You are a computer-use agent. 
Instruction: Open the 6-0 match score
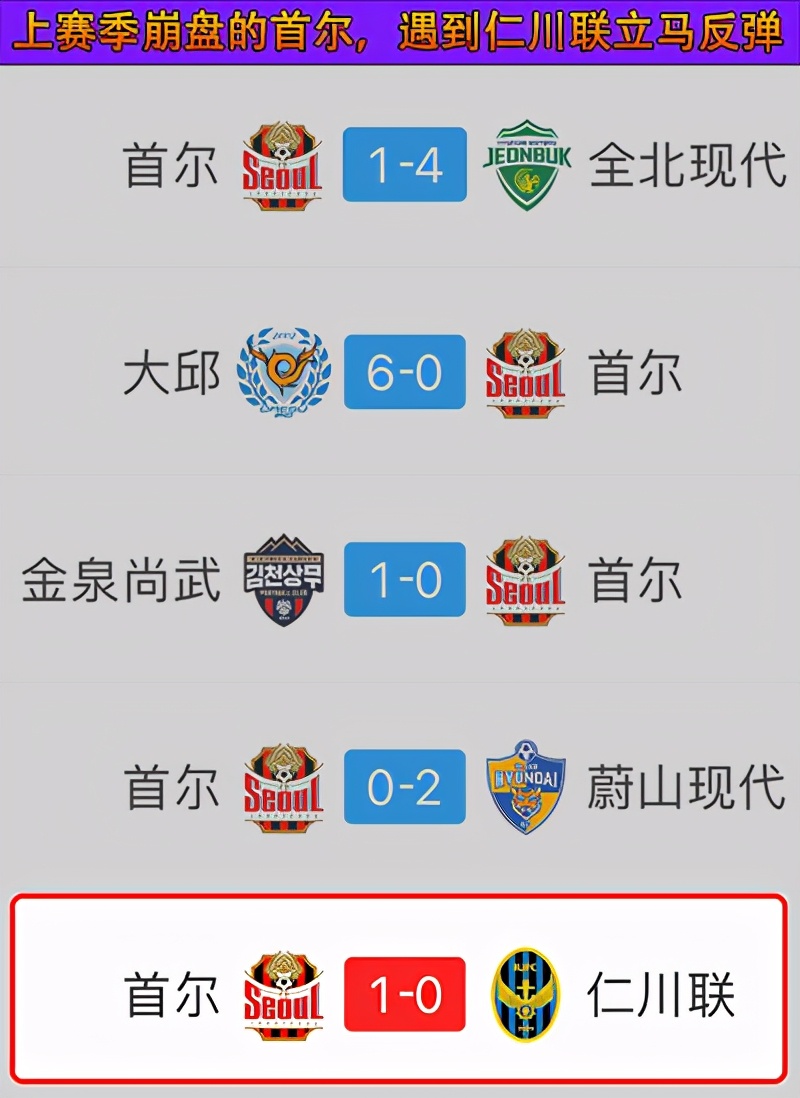point(402,374)
